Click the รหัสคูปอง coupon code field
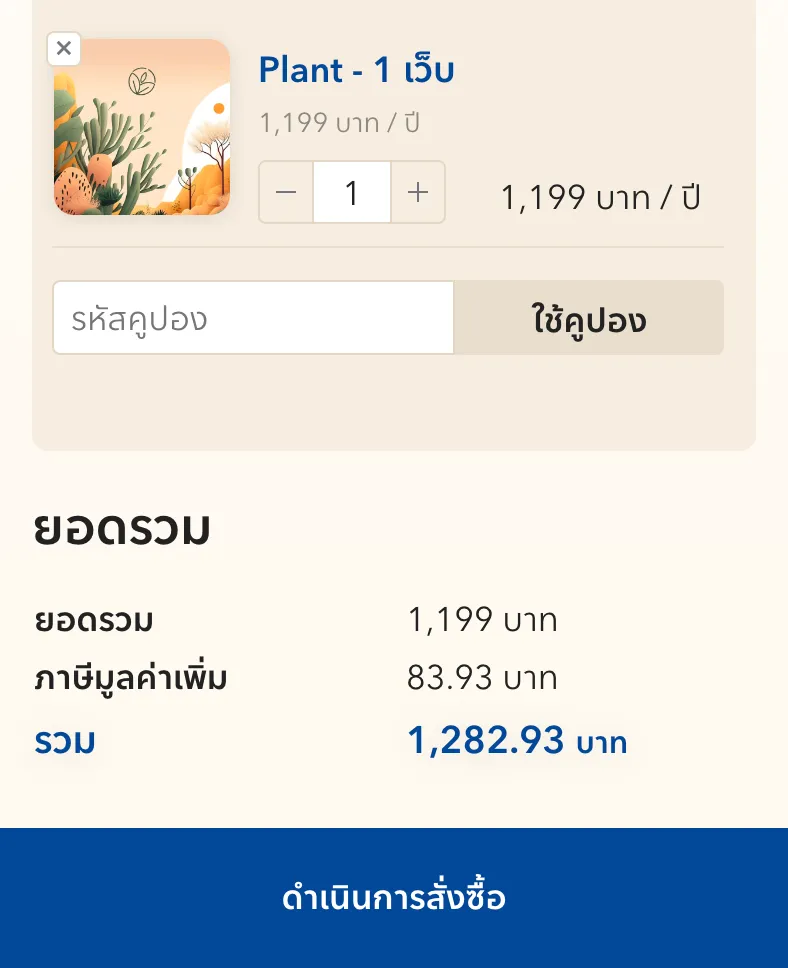788x968 pixels. click(253, 317)
